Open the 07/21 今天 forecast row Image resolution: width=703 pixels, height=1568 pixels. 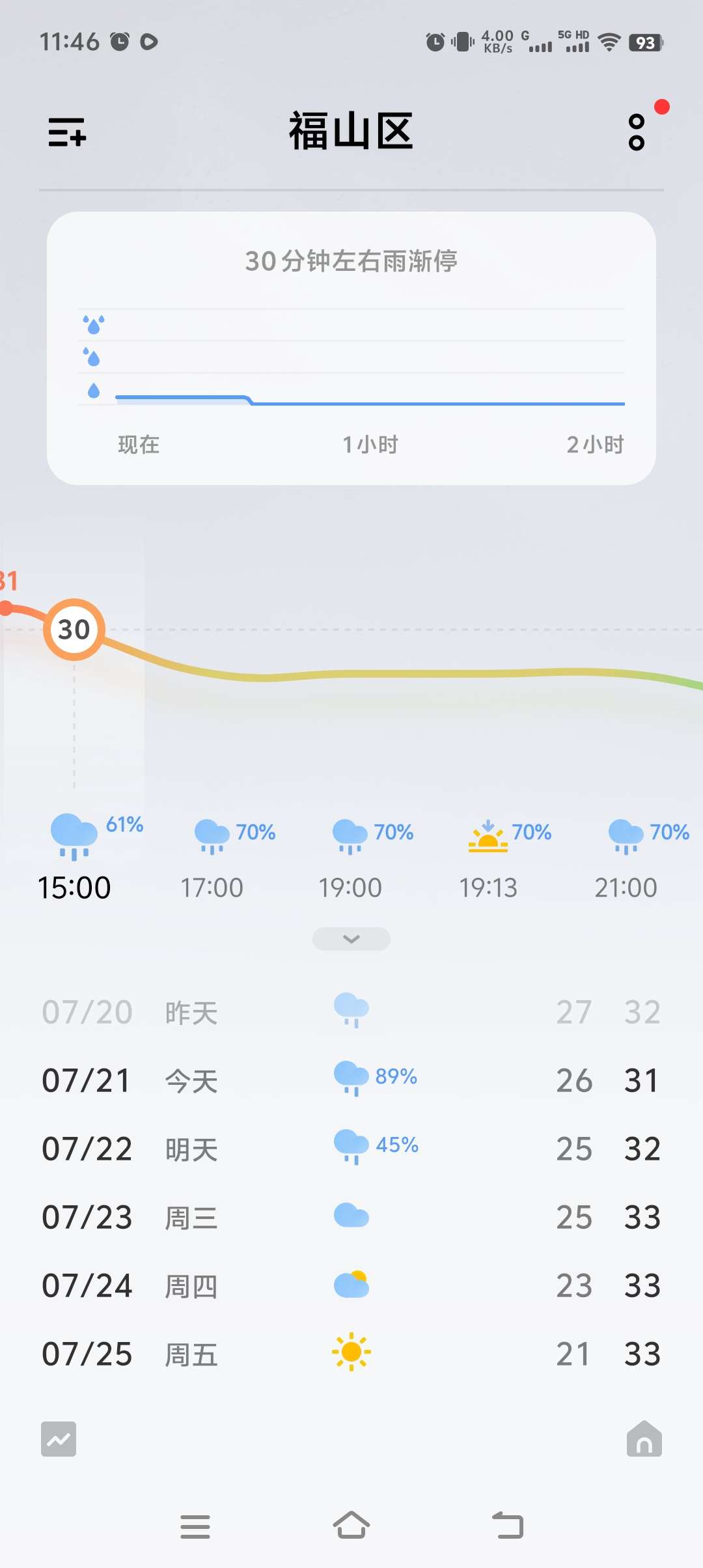(351, 1080)
